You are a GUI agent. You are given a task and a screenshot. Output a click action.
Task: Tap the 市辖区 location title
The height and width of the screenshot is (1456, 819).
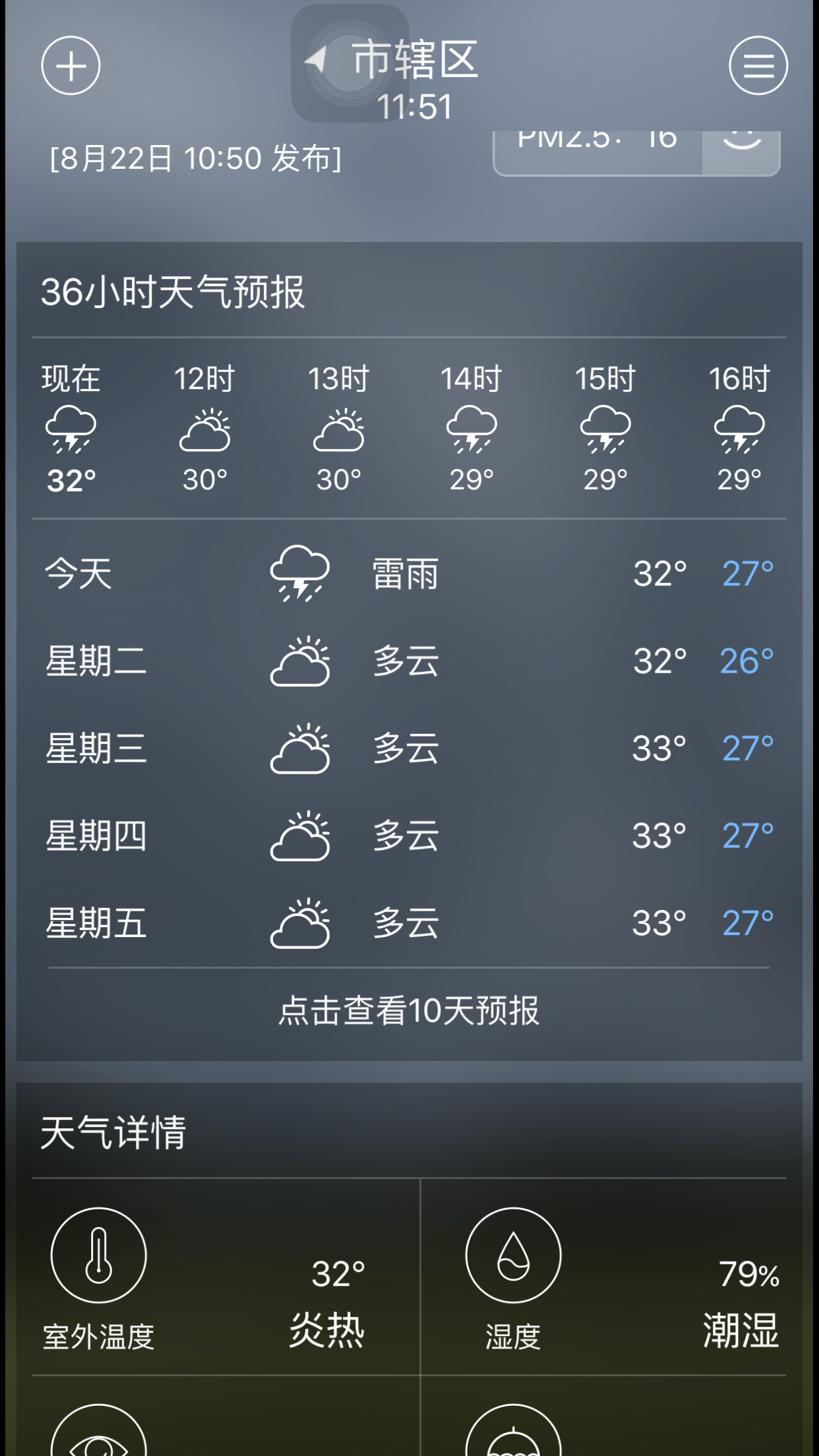[x=415, y=59]
